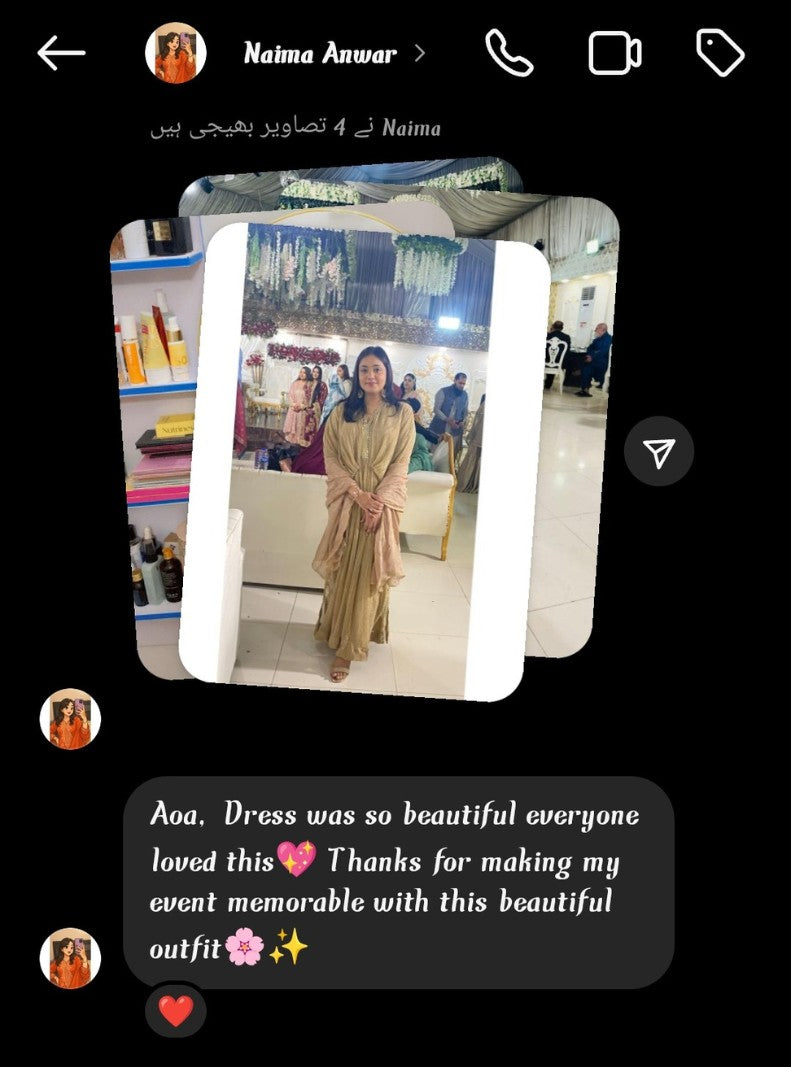800x1067 pixels.
Task: Forward the photos using the paper plane icon
Action: (x=658, y=452)
